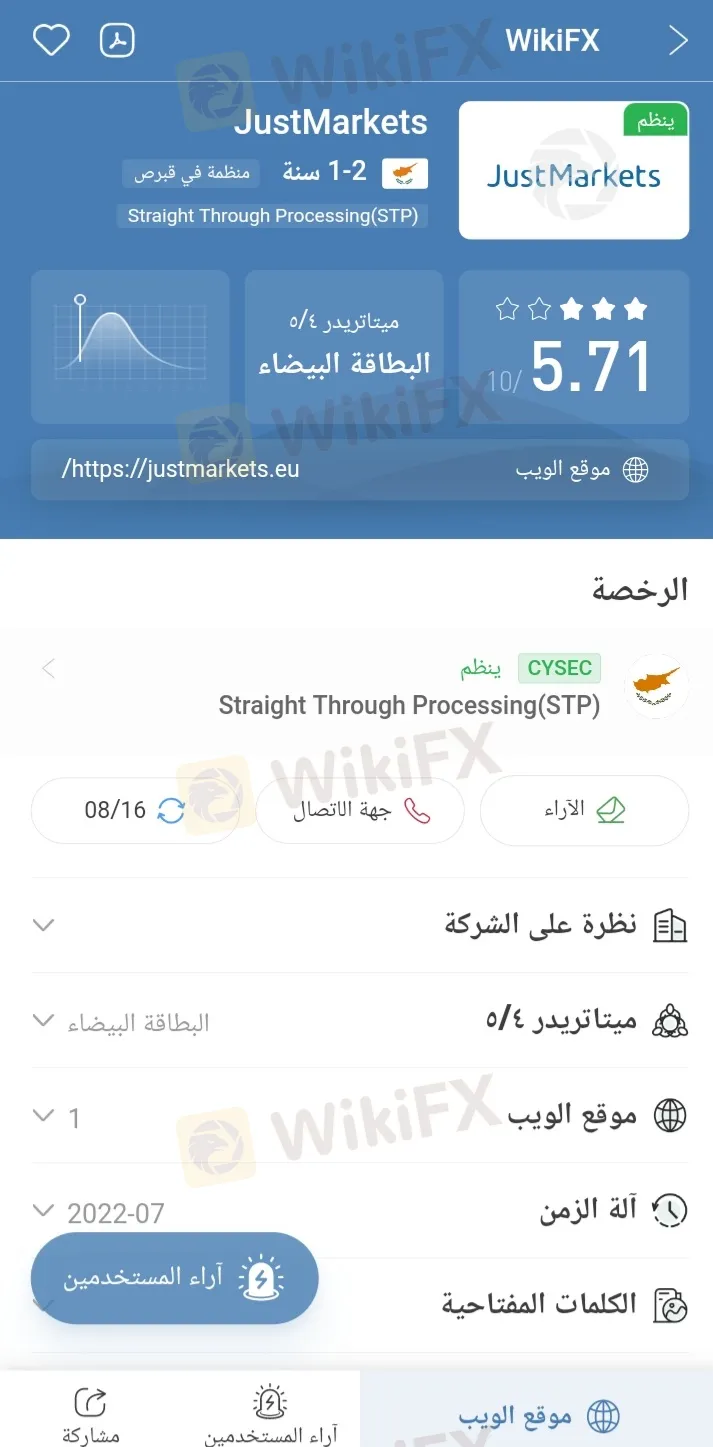Viewport: 713px width, 1447px height.
Task: Open the ميتاتريدر ٤/٥ البطاقة البيضاء card
Action: click(x=344, y=346)
